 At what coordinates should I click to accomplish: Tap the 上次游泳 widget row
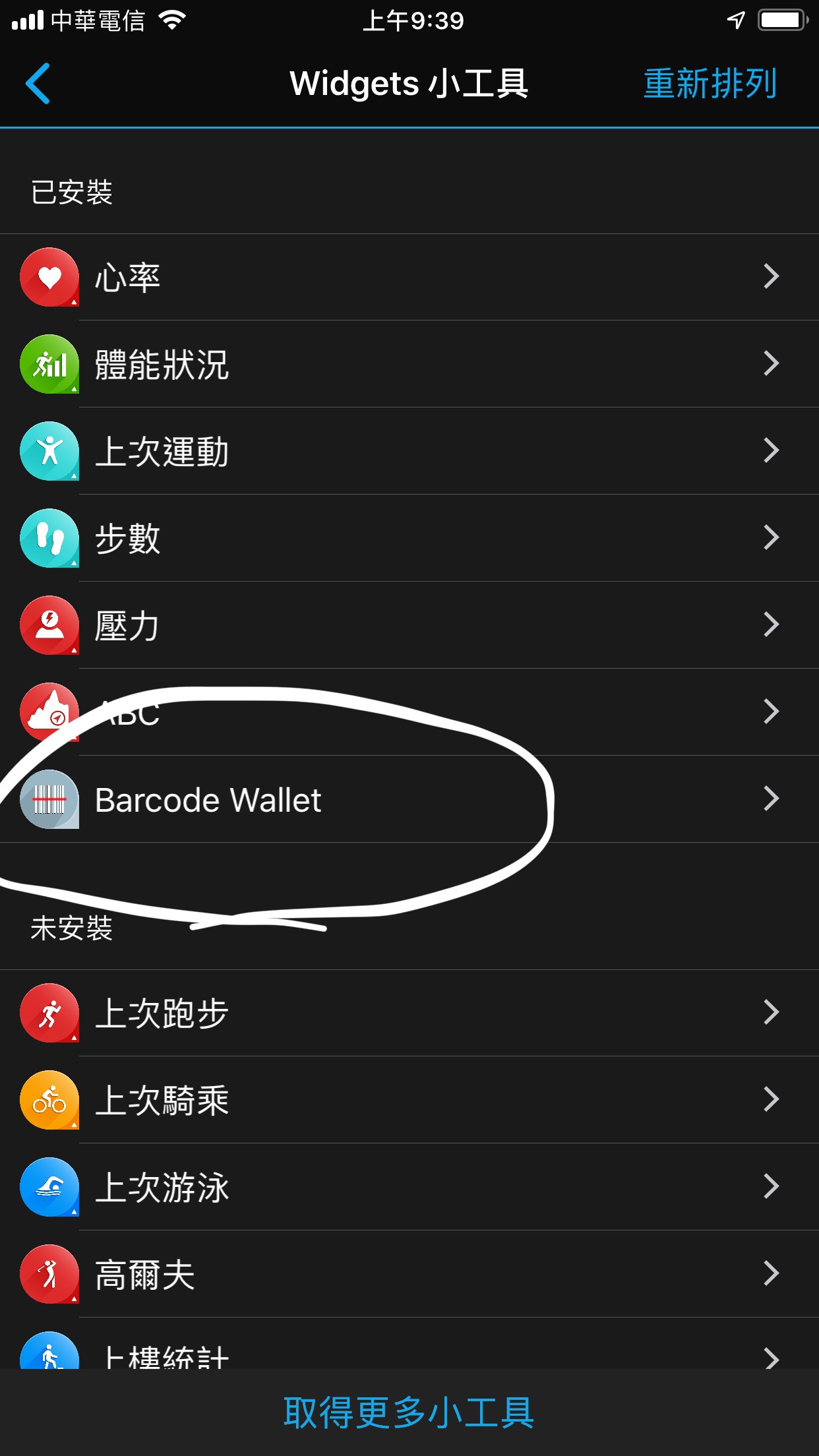pyautogui.click(x=409, y=1187)
